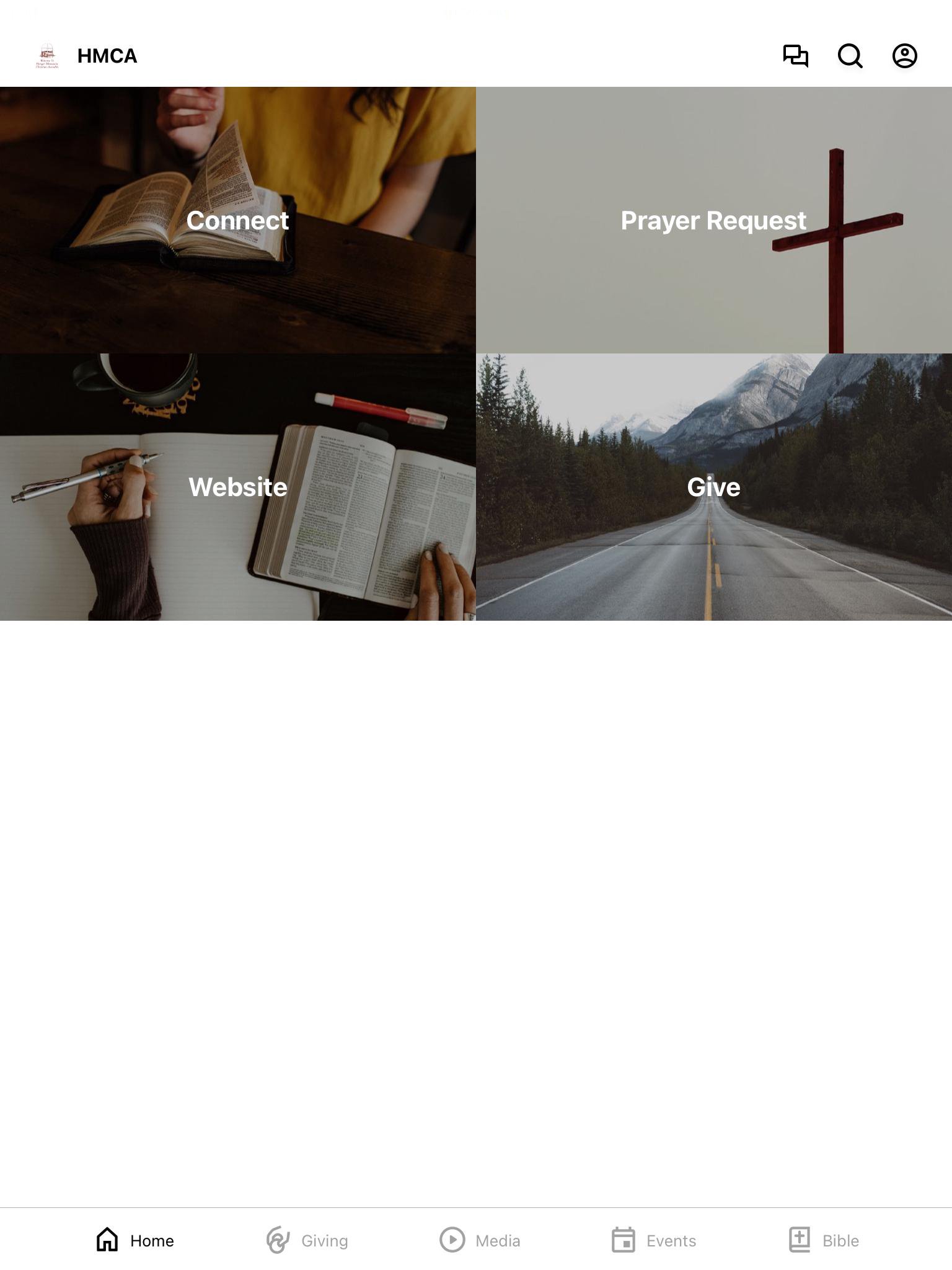Open the messages chat icon
Screen dimensions: 952x1270
(x=795, y=56)
